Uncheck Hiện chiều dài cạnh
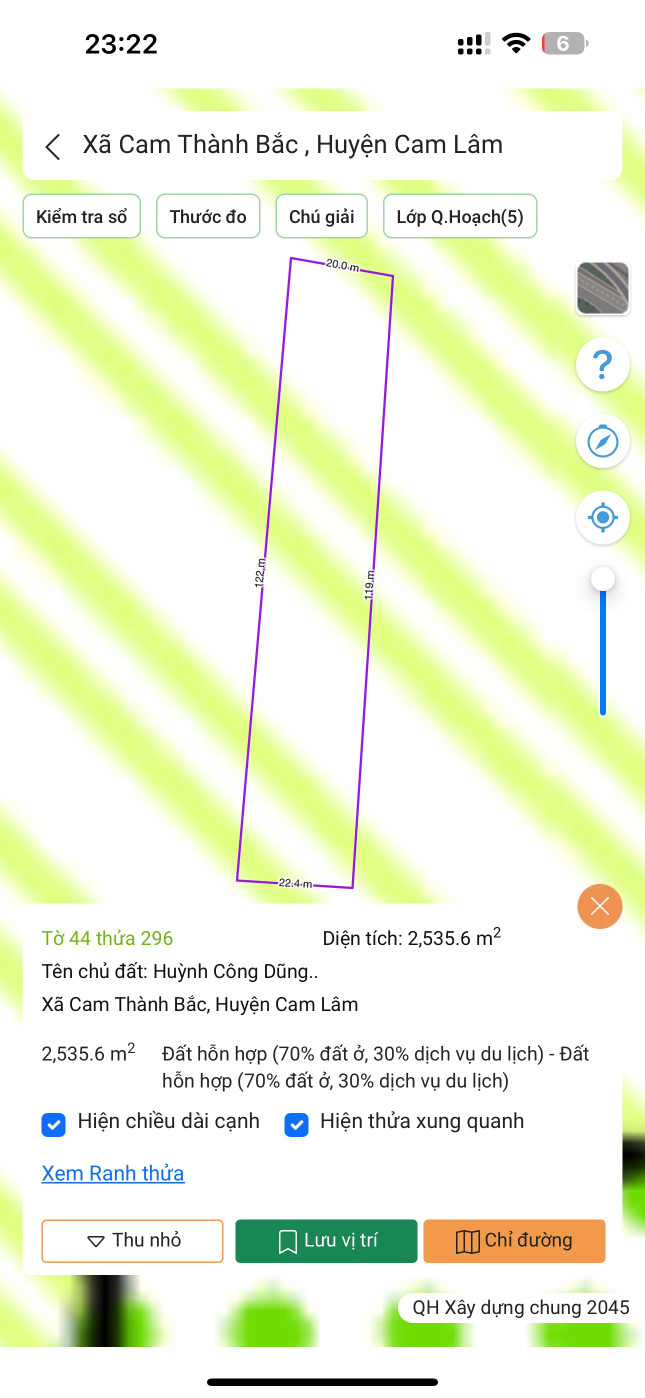Image resolution: width=645 pixels, height=1398 pixels. click(54, 1124)
